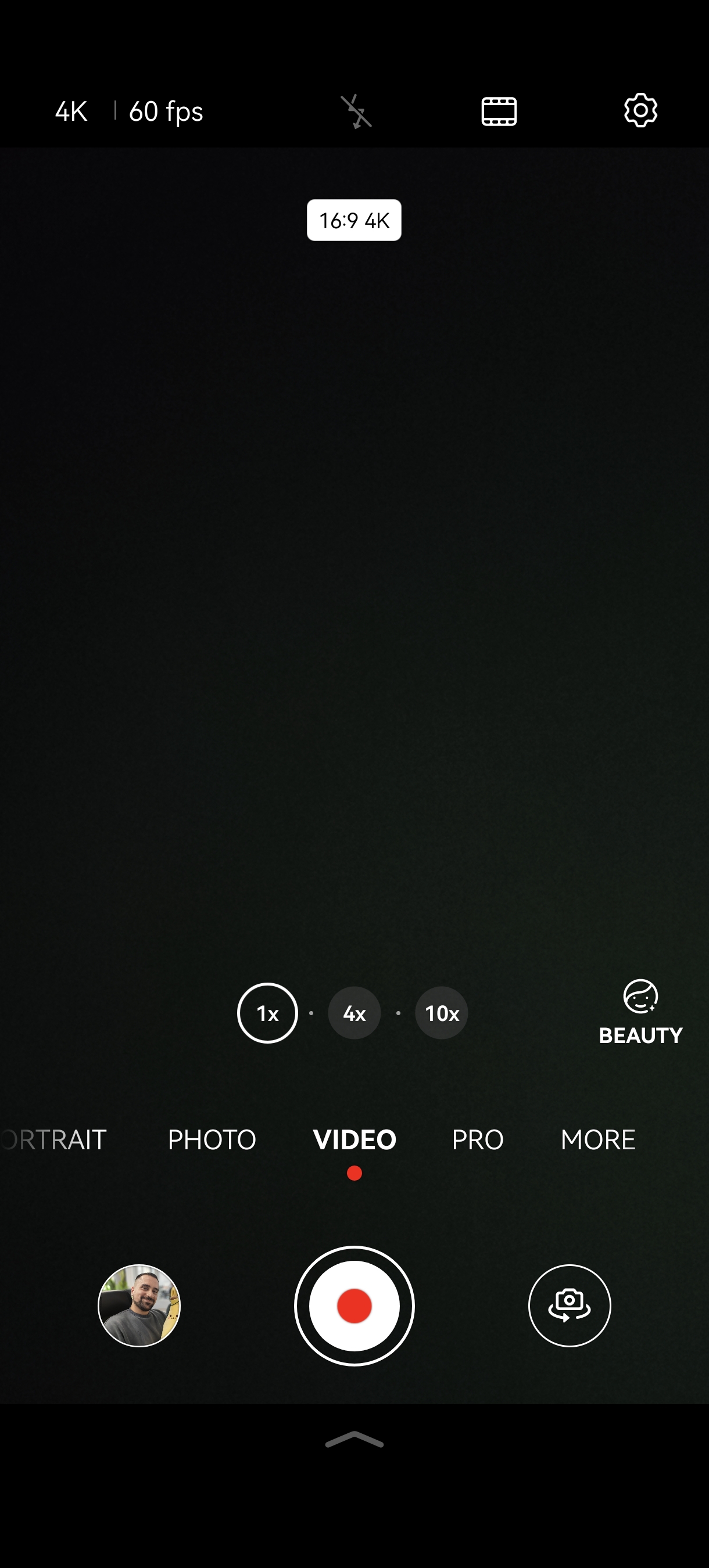Switch to Photo mode
This screenshot has height=1568, width=709.
[x=212, y=1139]
